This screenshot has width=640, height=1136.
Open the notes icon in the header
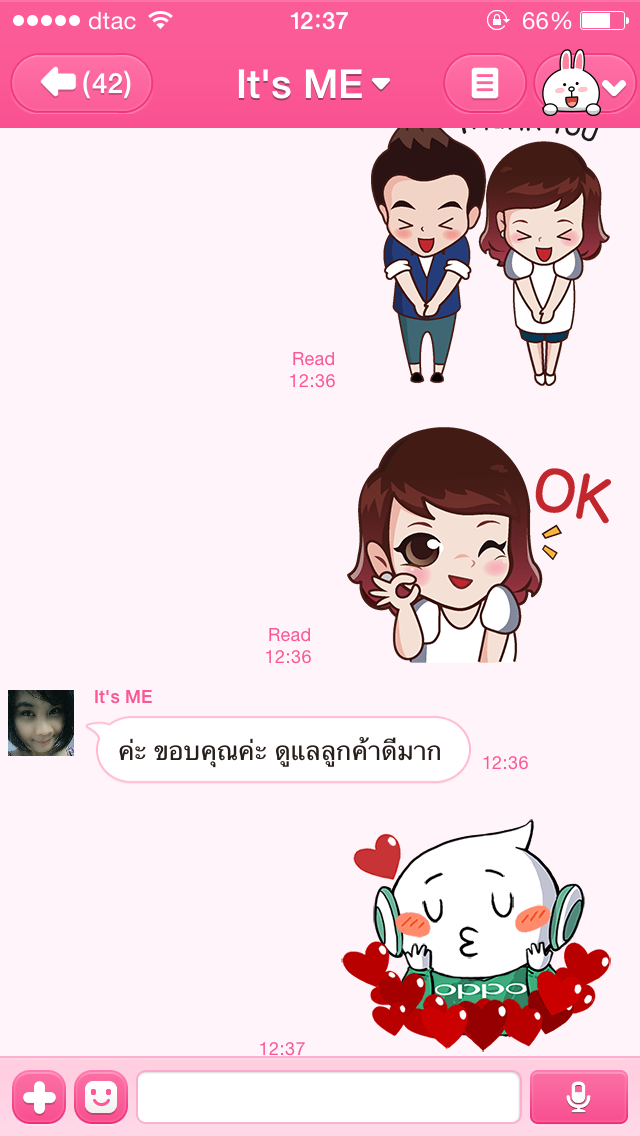click(x=485, y=83)
